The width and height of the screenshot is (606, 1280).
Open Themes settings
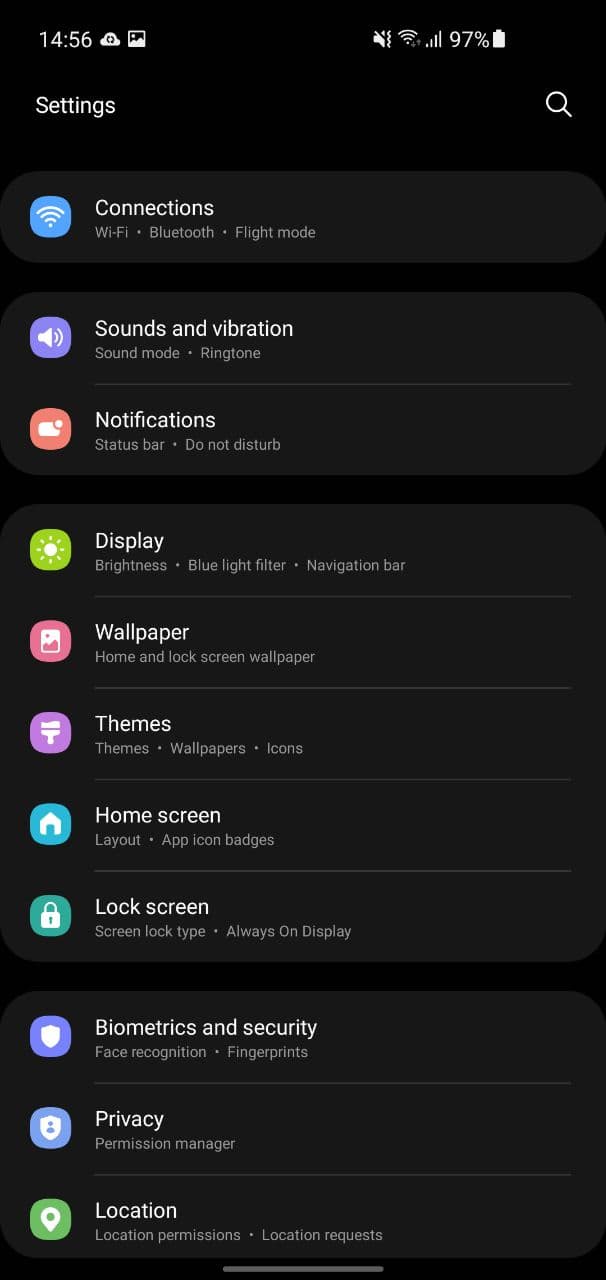tap(303, 734)
